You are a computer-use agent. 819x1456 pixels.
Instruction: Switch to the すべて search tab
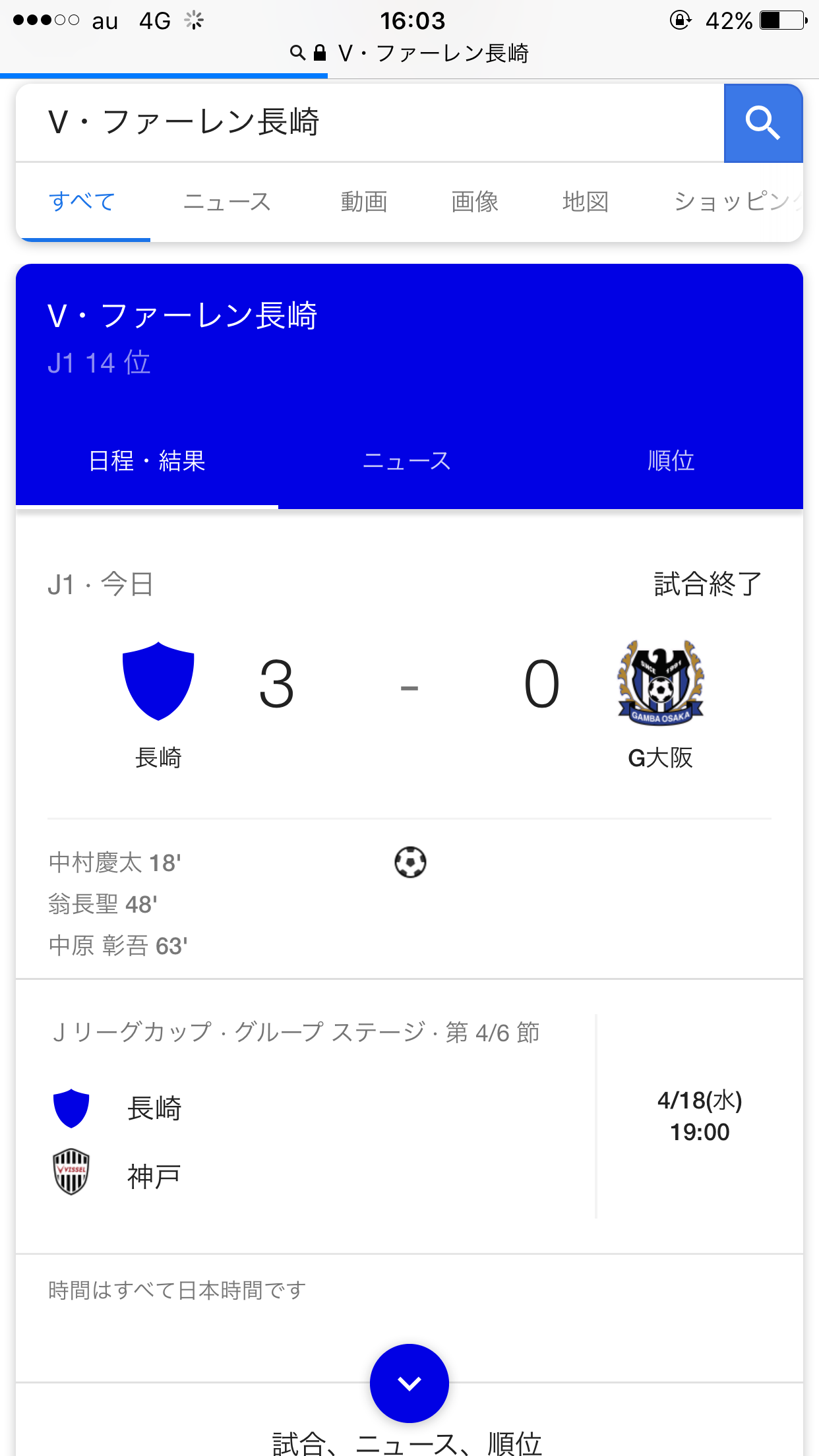click(82, 202)
